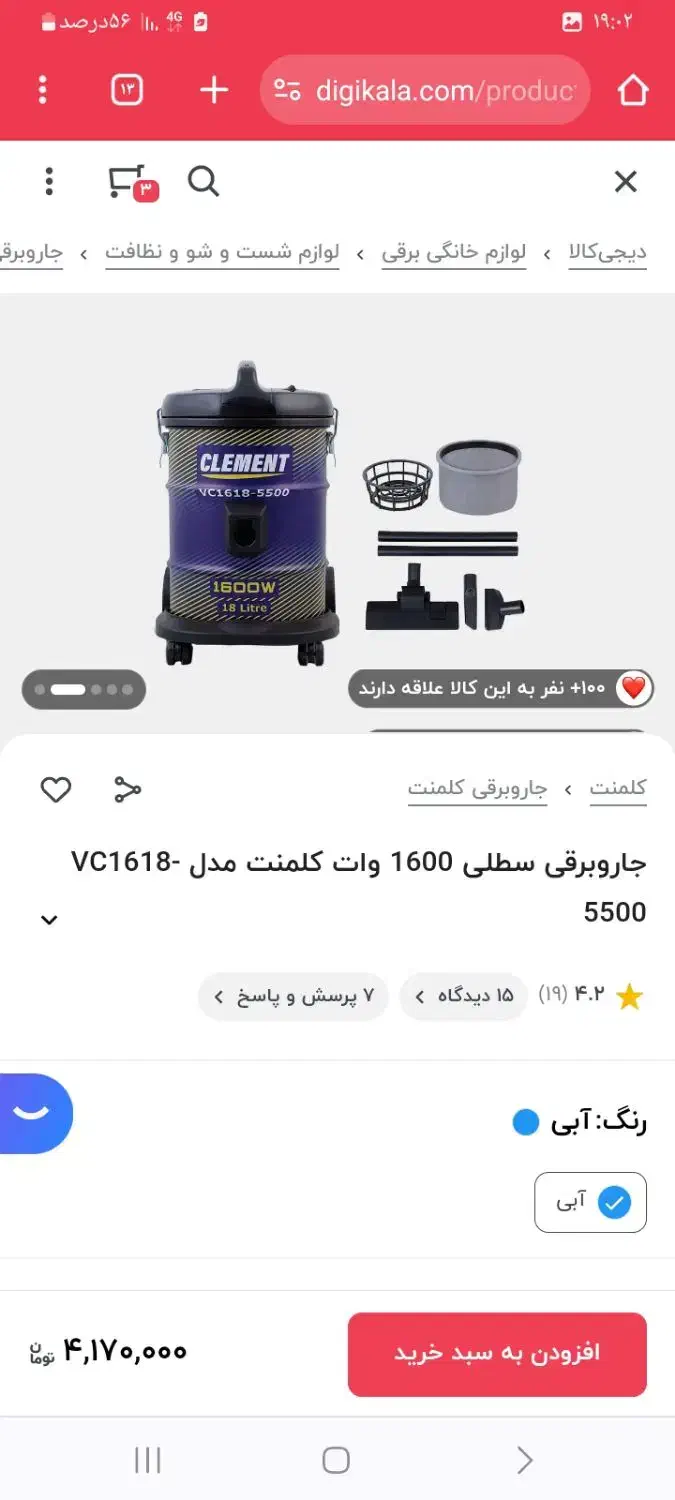Share this product
Viewport: 675px width, 1500px height.
127,790
